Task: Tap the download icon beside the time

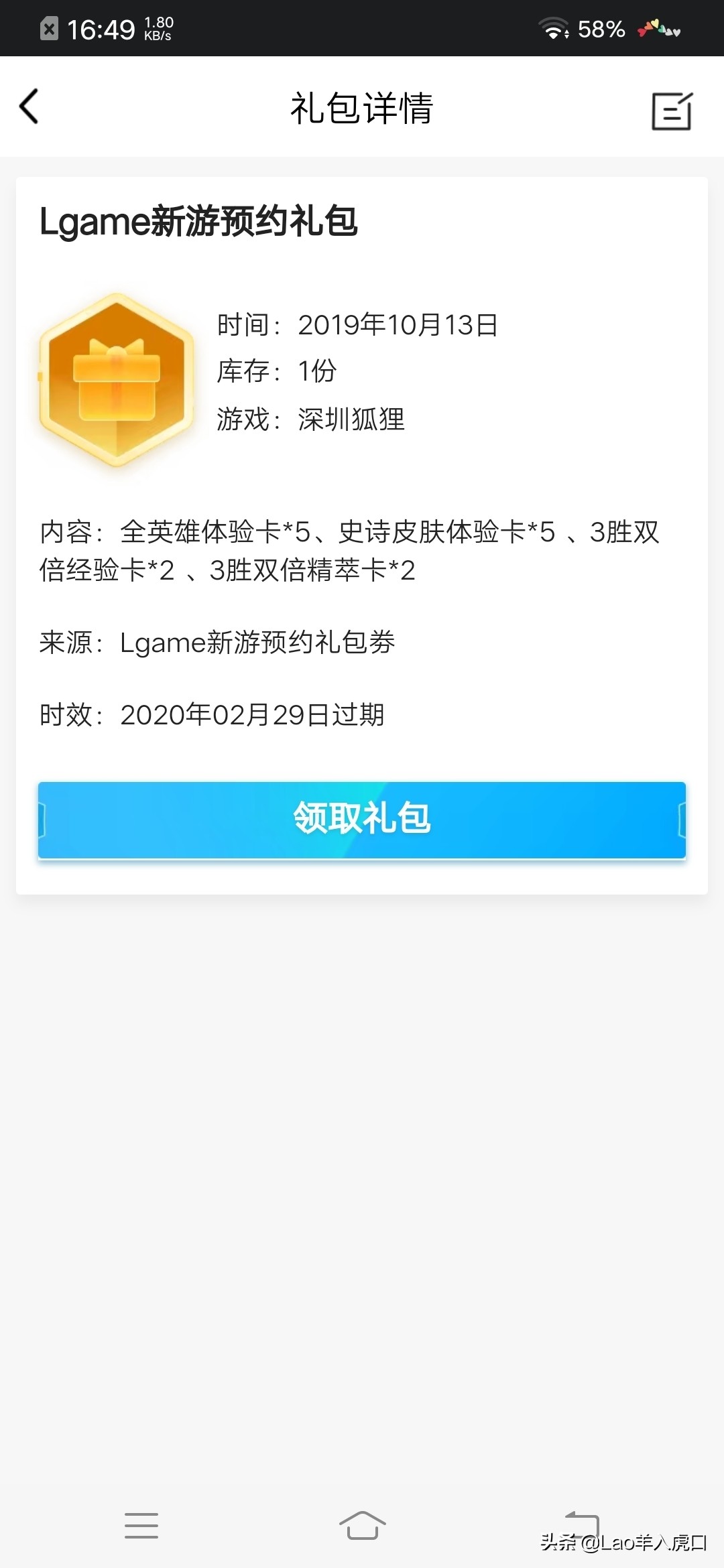Action: pos(48,28)
